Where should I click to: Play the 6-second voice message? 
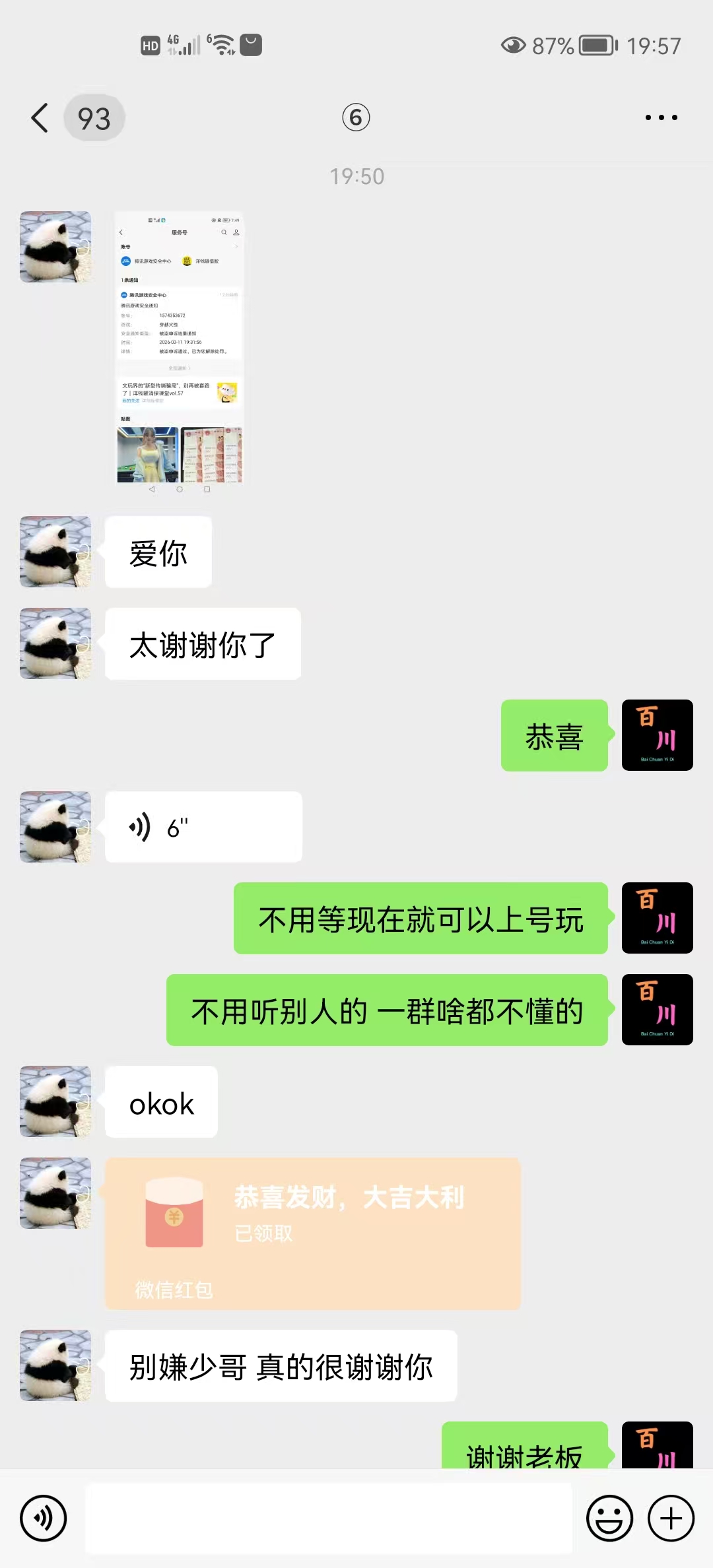point(203,827)
